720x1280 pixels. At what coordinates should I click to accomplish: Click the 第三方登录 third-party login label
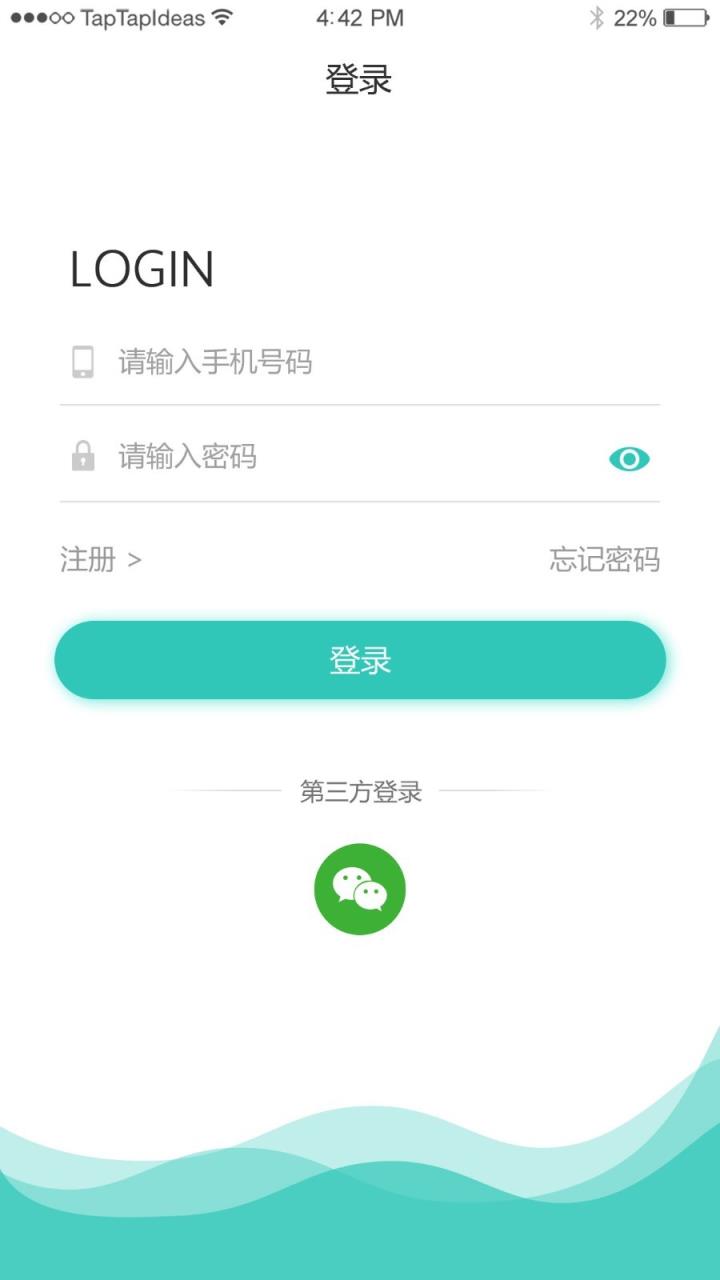click(x=359, y=791)
